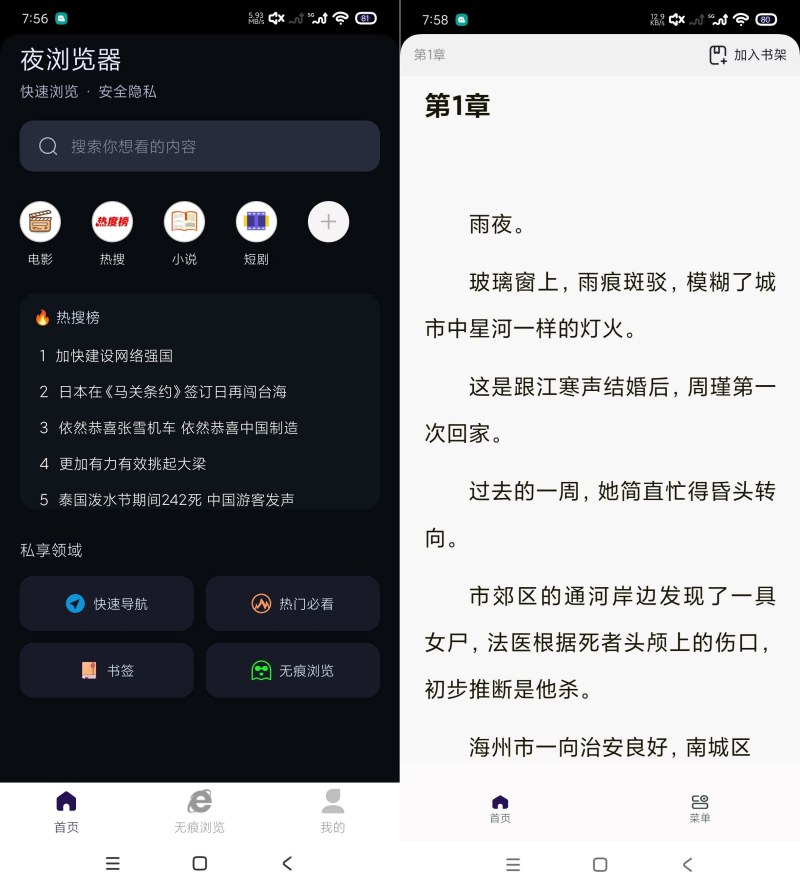Tap 加入书架 to add the novel
This screenshot has width=800, height=888.
click(748, 55)
